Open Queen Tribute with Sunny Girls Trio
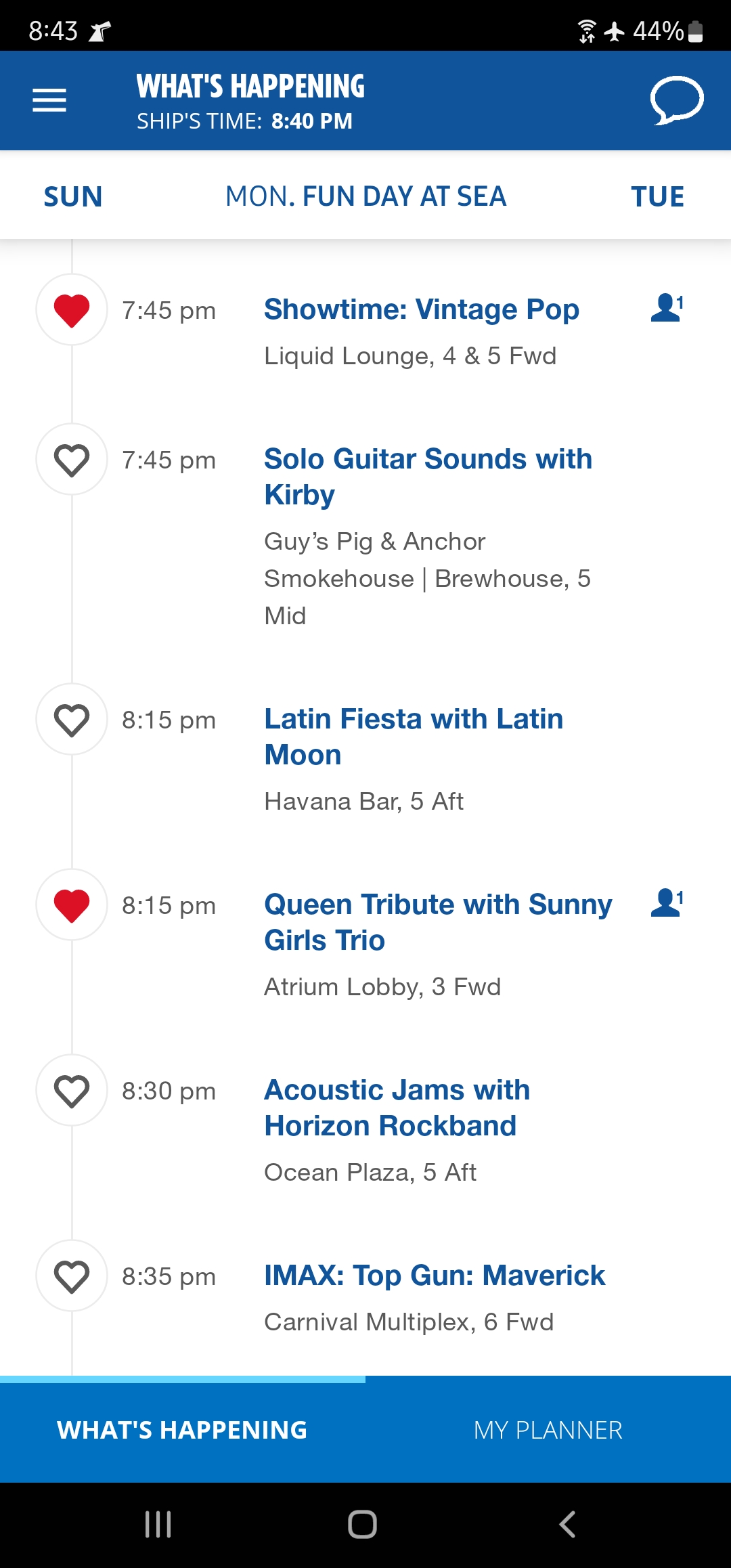 click(x=438, y=922)
